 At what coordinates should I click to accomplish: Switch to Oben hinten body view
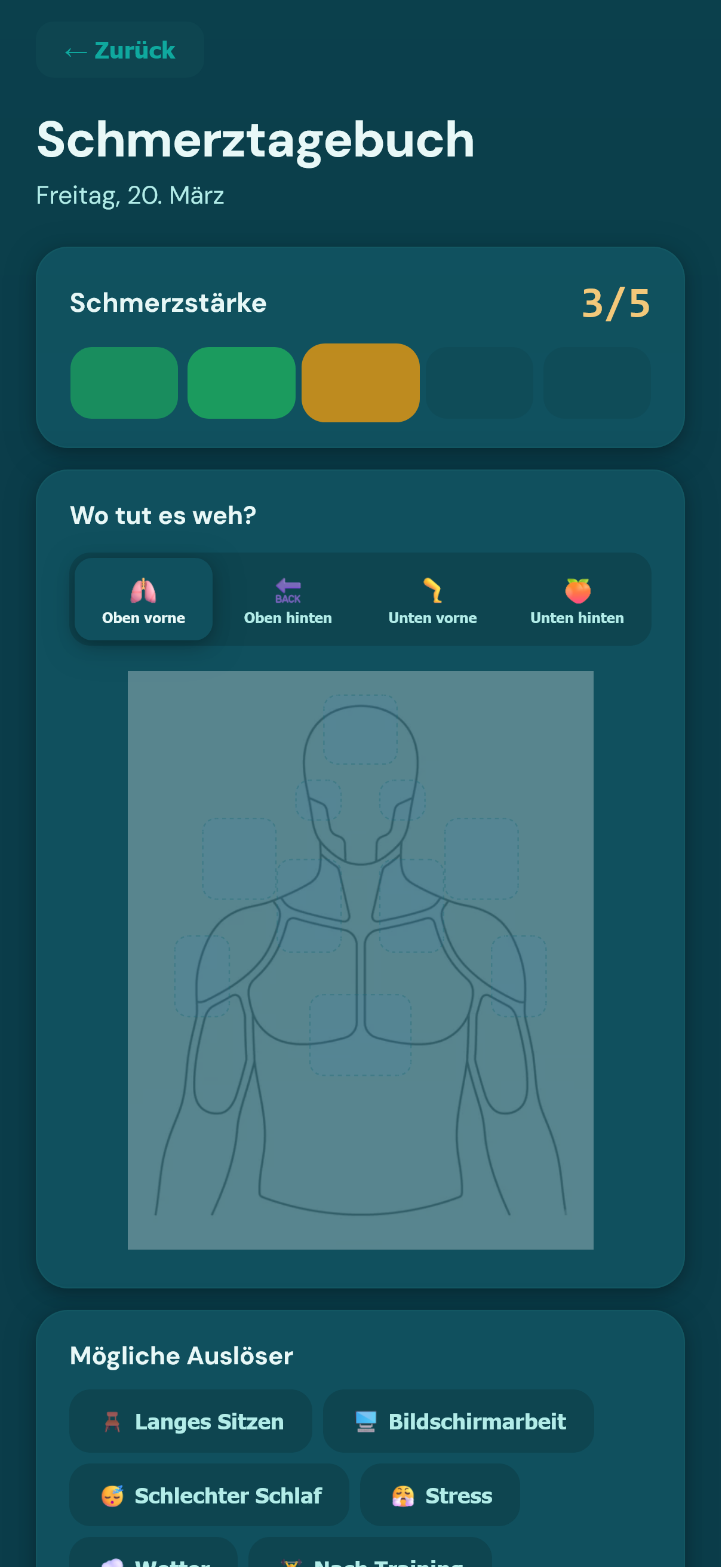[x=288, y=600]
